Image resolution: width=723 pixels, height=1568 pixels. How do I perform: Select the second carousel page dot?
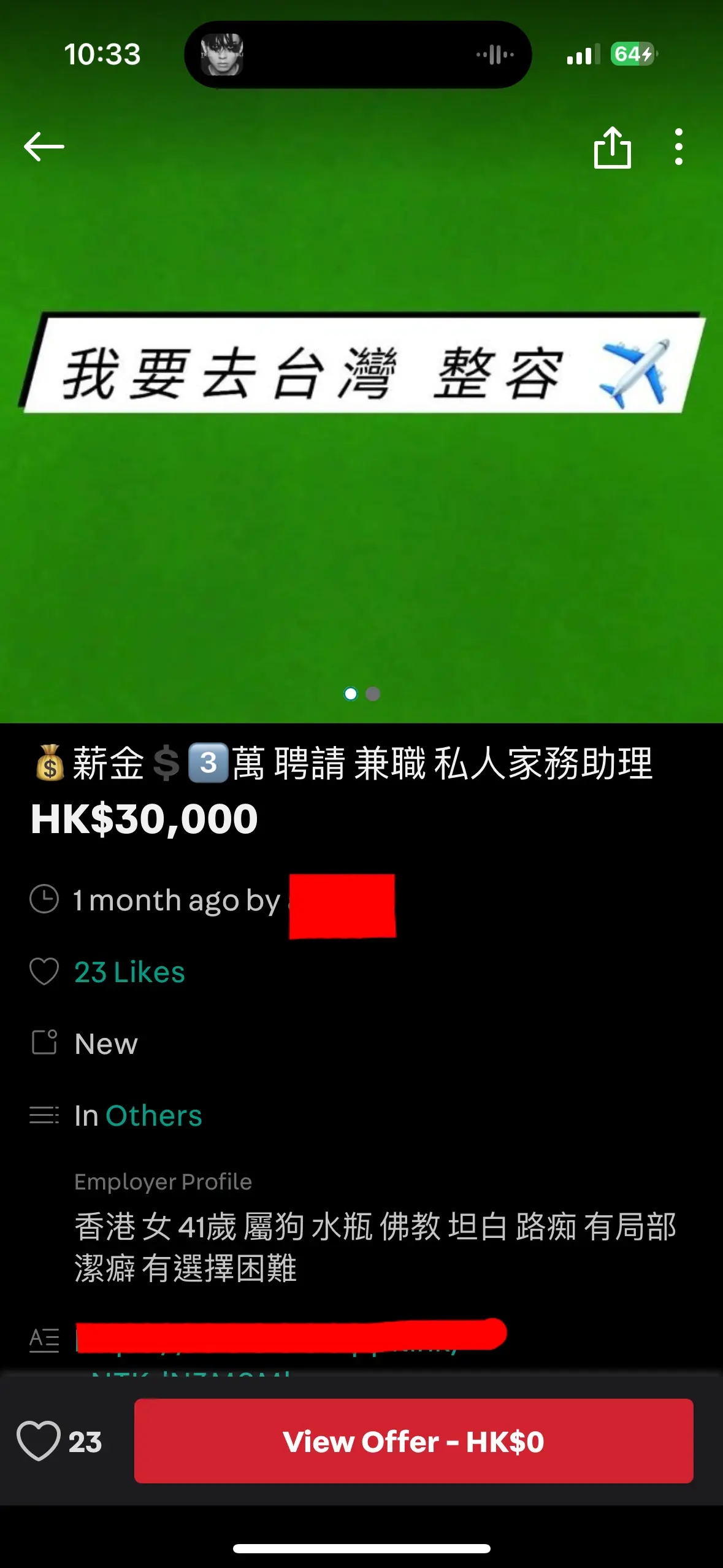[x=372, y=694]
